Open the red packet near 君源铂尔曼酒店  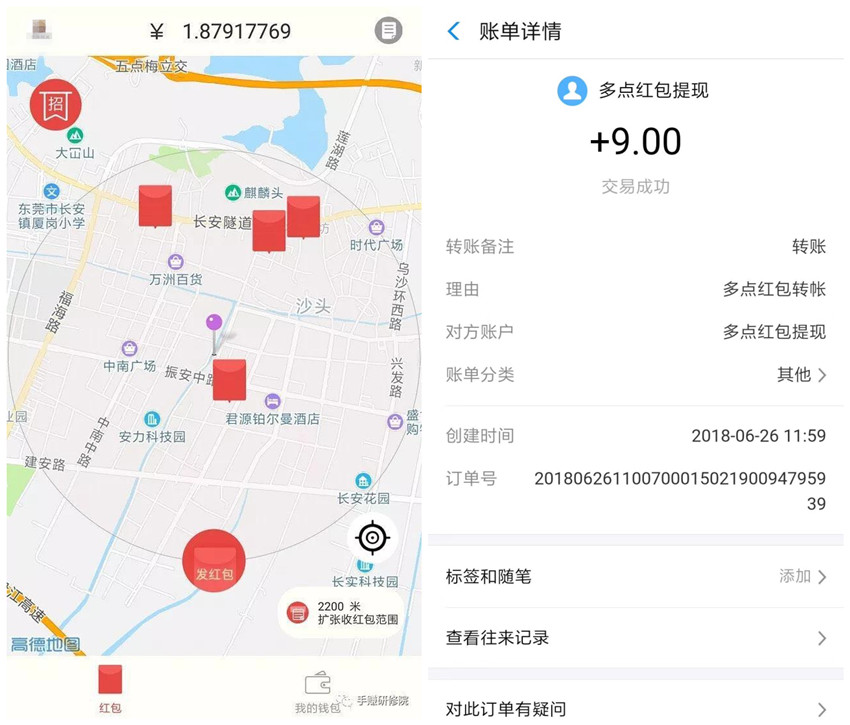click(230, 380)
